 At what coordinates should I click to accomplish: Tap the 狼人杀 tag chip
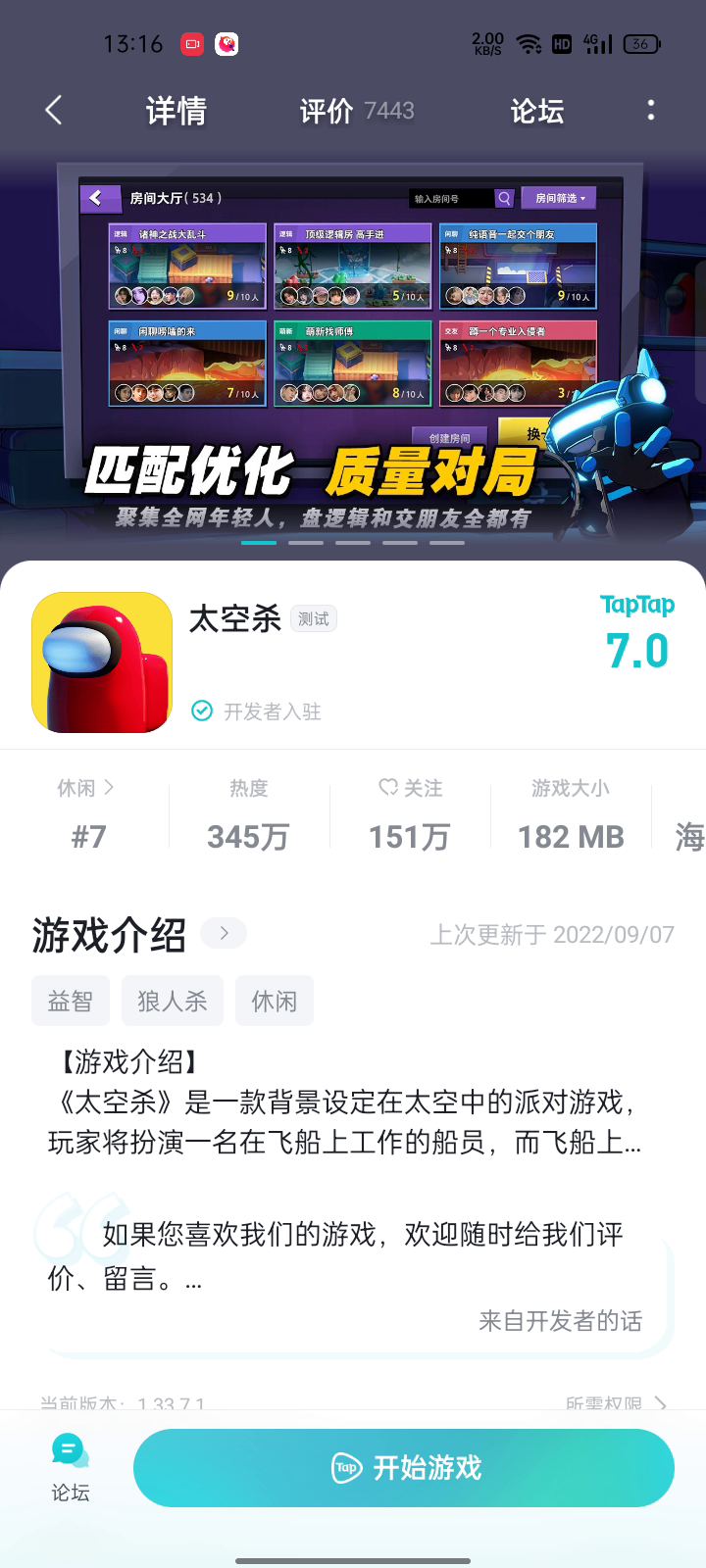coord(173,1001)
